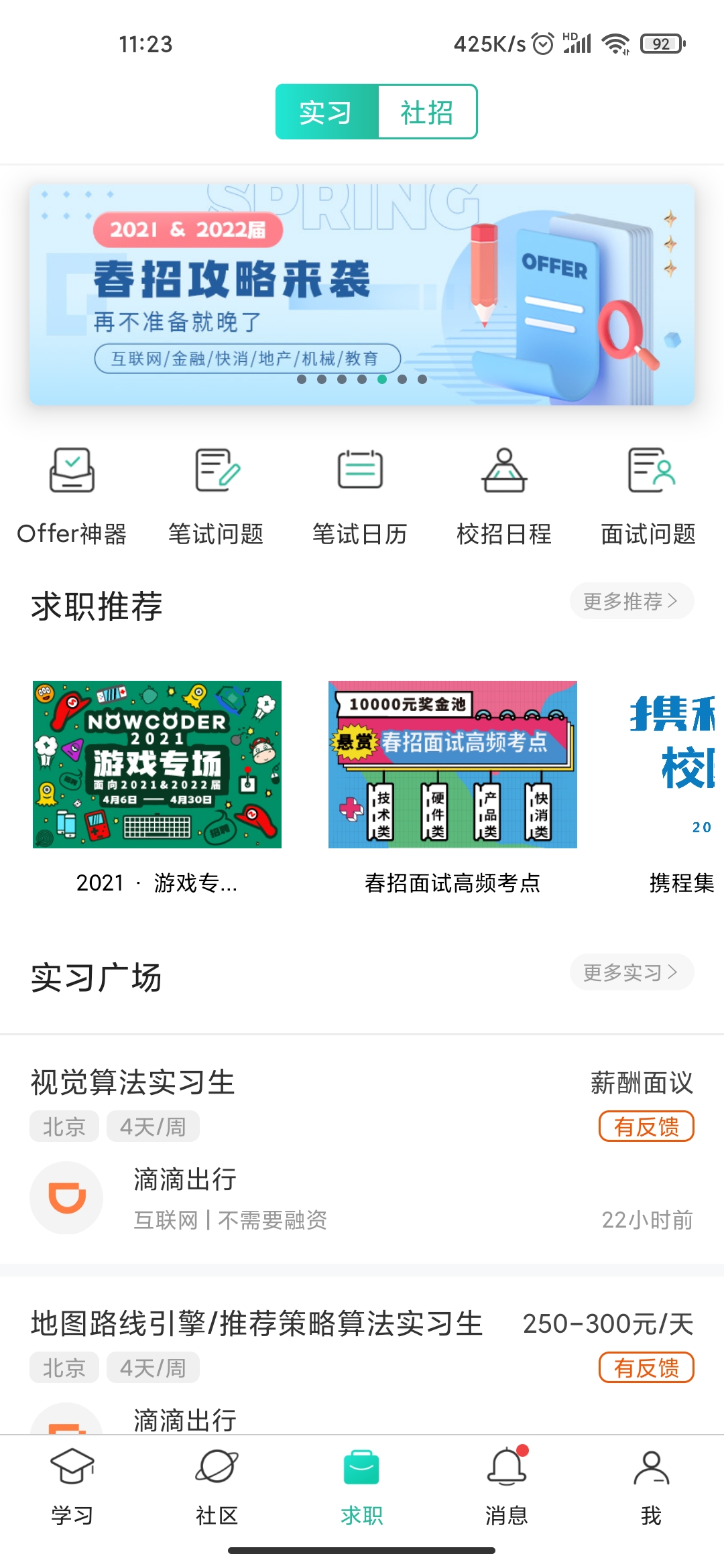Open Offer神器 tool
Screen dimensions: 724x1568
(x=72, y=497)
